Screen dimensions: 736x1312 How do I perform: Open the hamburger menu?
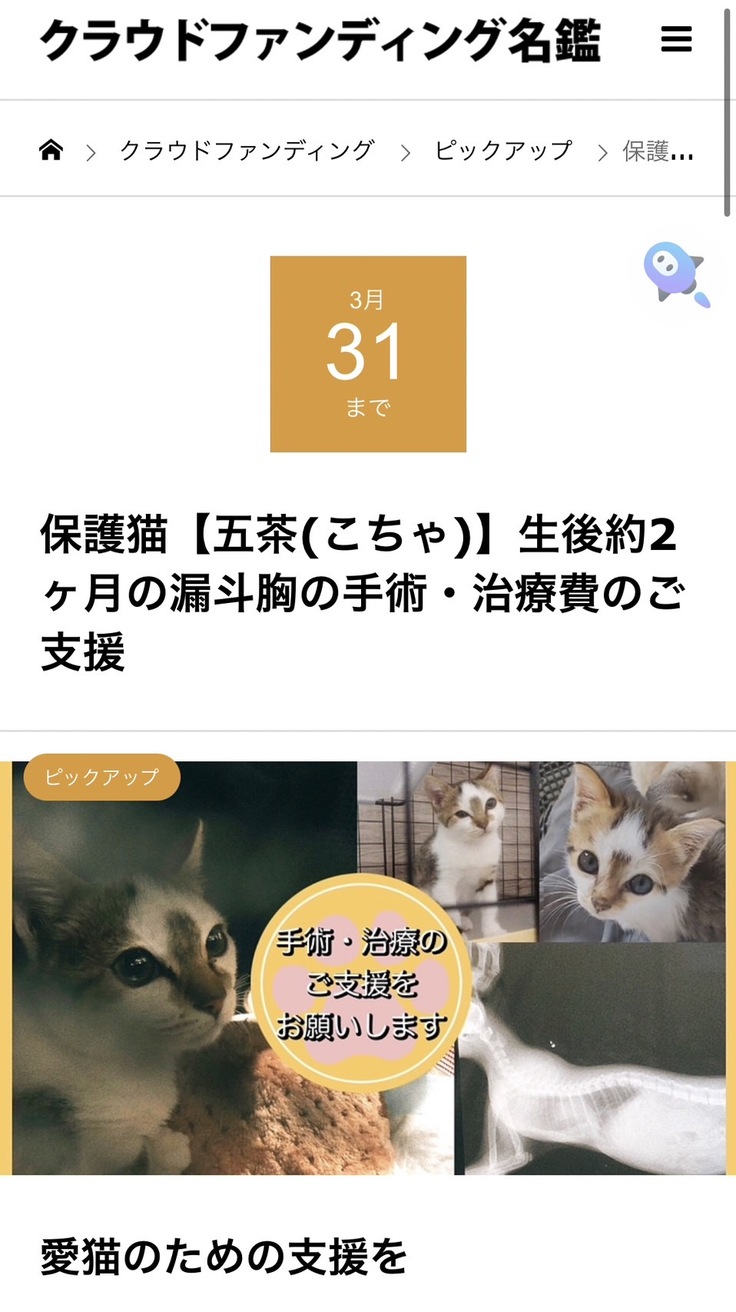point(677,40)
